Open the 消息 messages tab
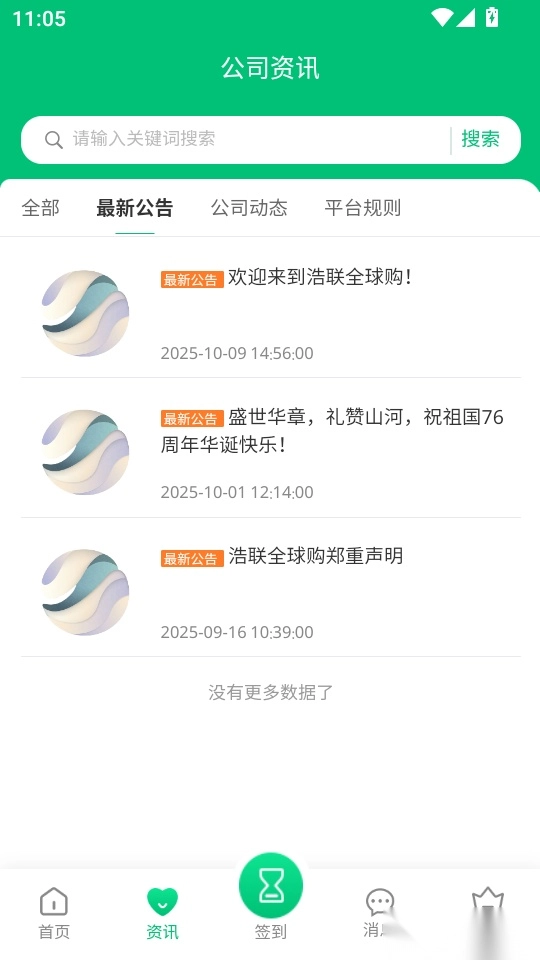Viewport: 540px width, 960px height. 380,913
